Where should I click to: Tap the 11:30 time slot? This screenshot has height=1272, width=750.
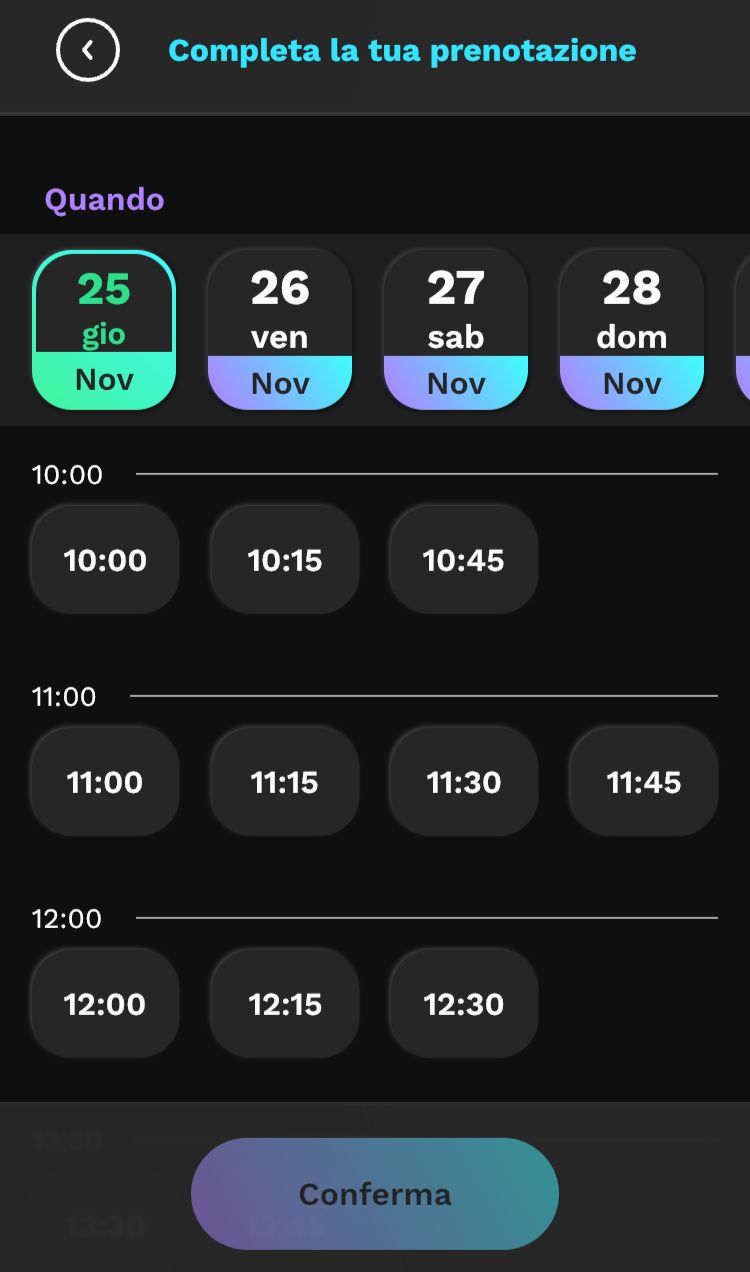(x=464, y=781)
